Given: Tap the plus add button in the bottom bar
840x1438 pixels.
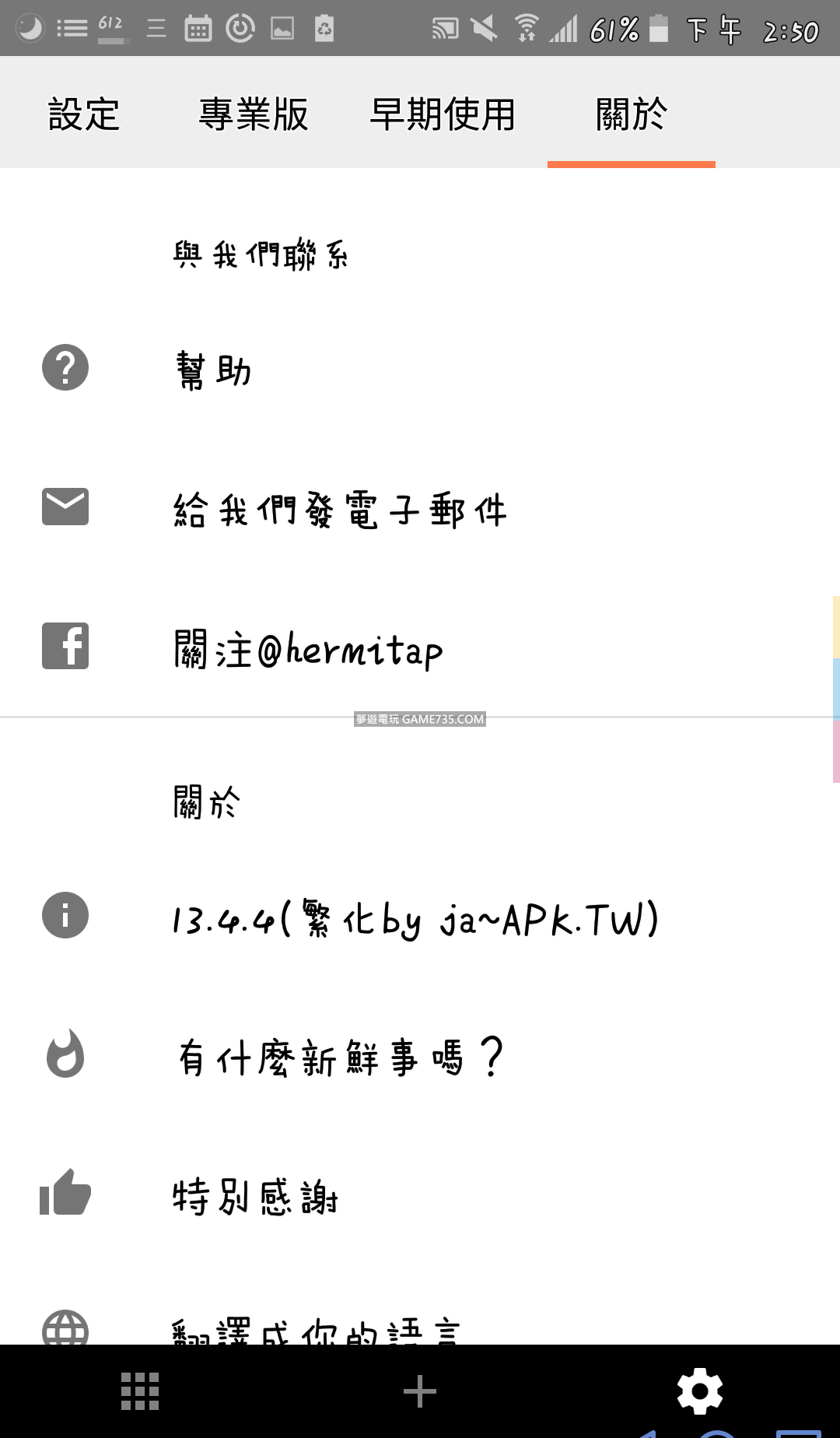Looking at the screenshot, I should pos(420,1391).
